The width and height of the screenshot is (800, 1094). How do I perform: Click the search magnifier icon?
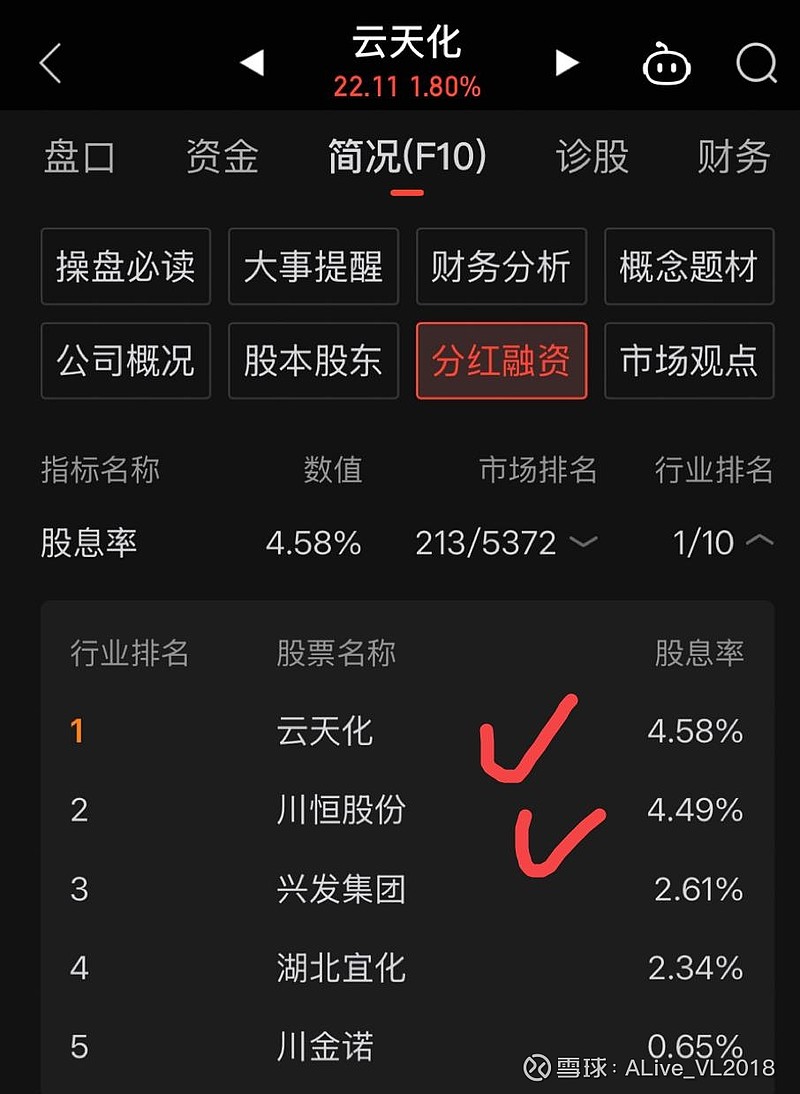755,62
